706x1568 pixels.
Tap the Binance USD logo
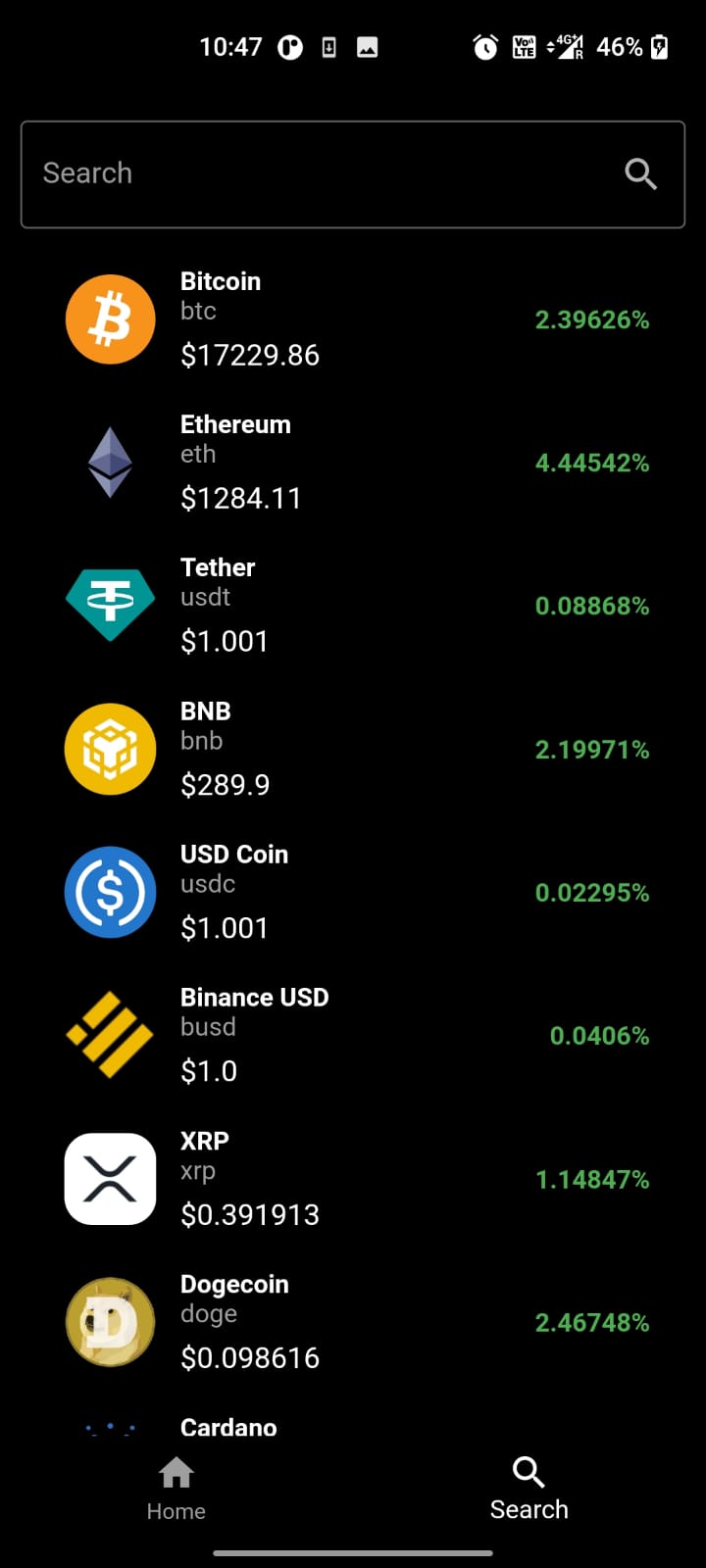110,1034
